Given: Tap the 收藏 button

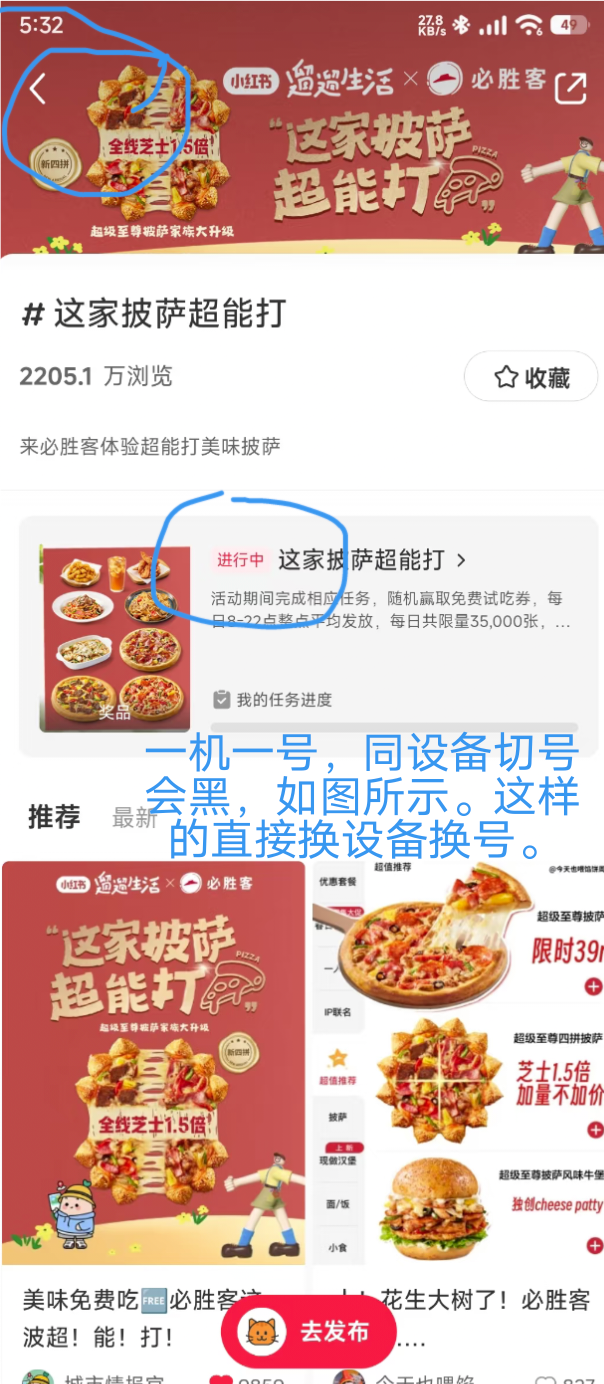Looking at the screenshot, I should pos(531,377).
